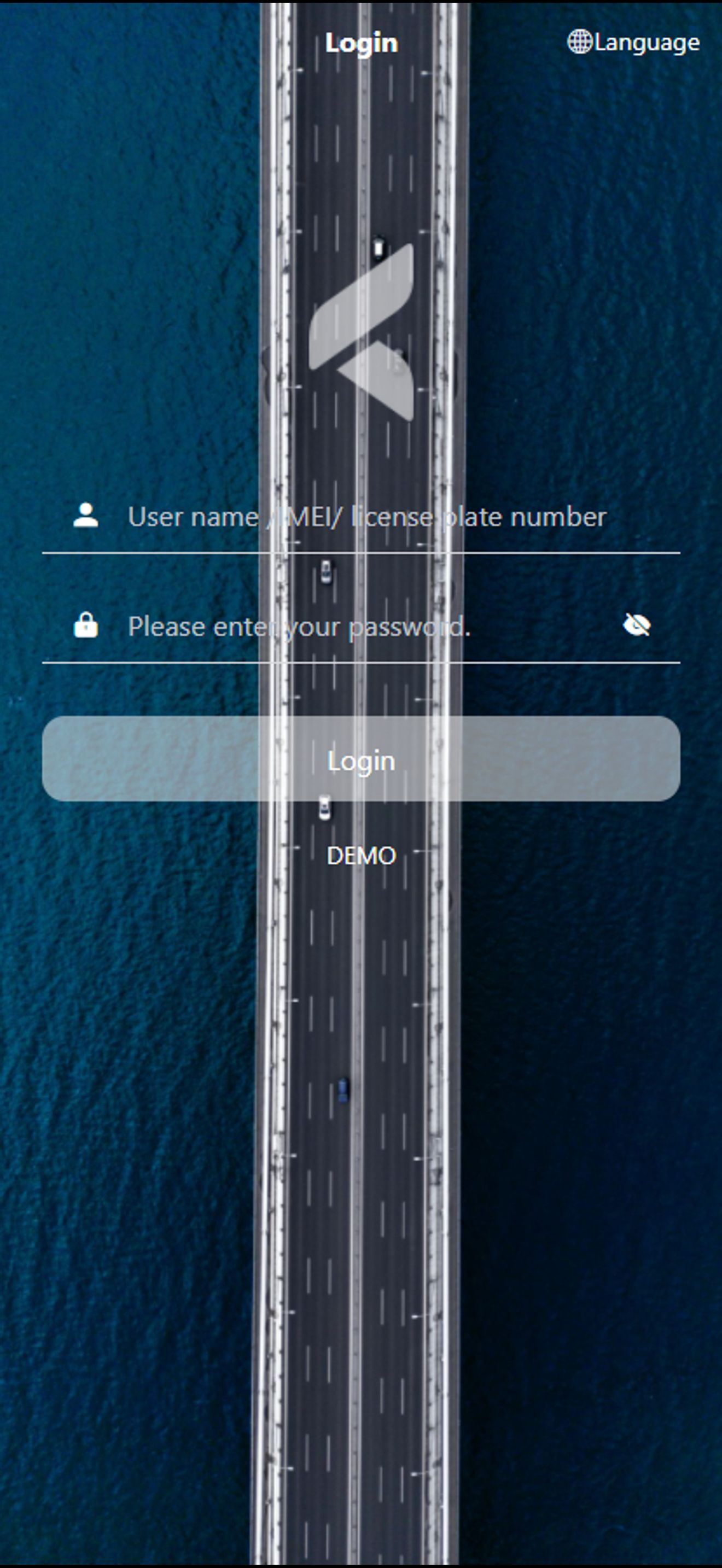Reveal the password by clicking the eye toggle
The width and height of the screenshot is (722, 1568).
tap(638, 623)
